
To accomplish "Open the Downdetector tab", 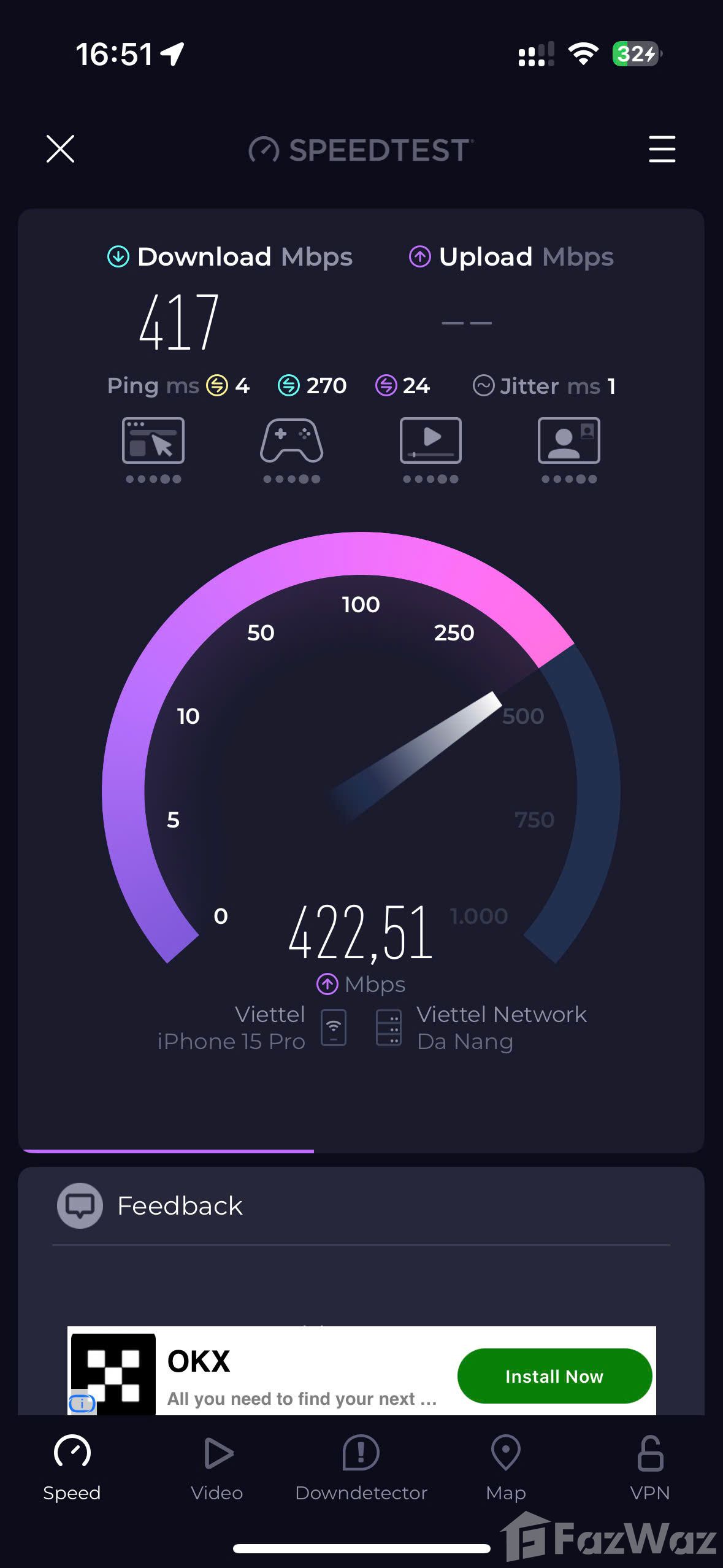I will click(x=361, y=1467).
